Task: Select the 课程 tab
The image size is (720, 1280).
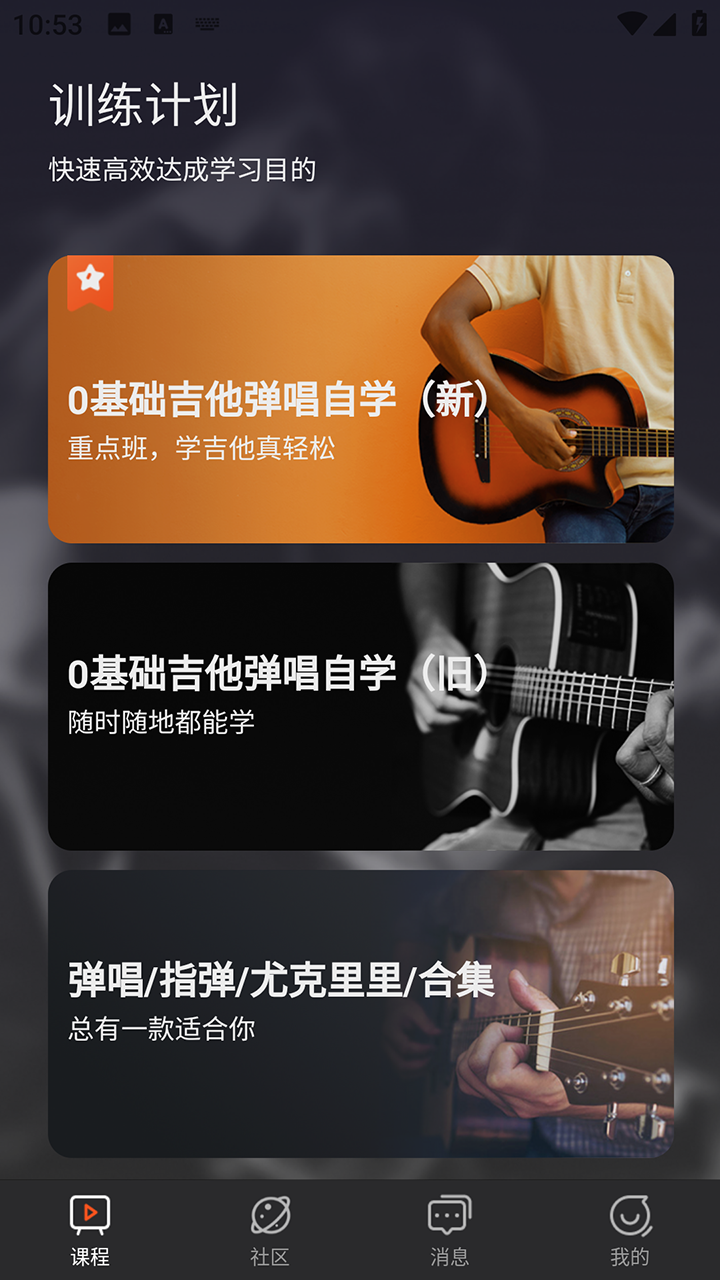Action: coord(90,1230)
